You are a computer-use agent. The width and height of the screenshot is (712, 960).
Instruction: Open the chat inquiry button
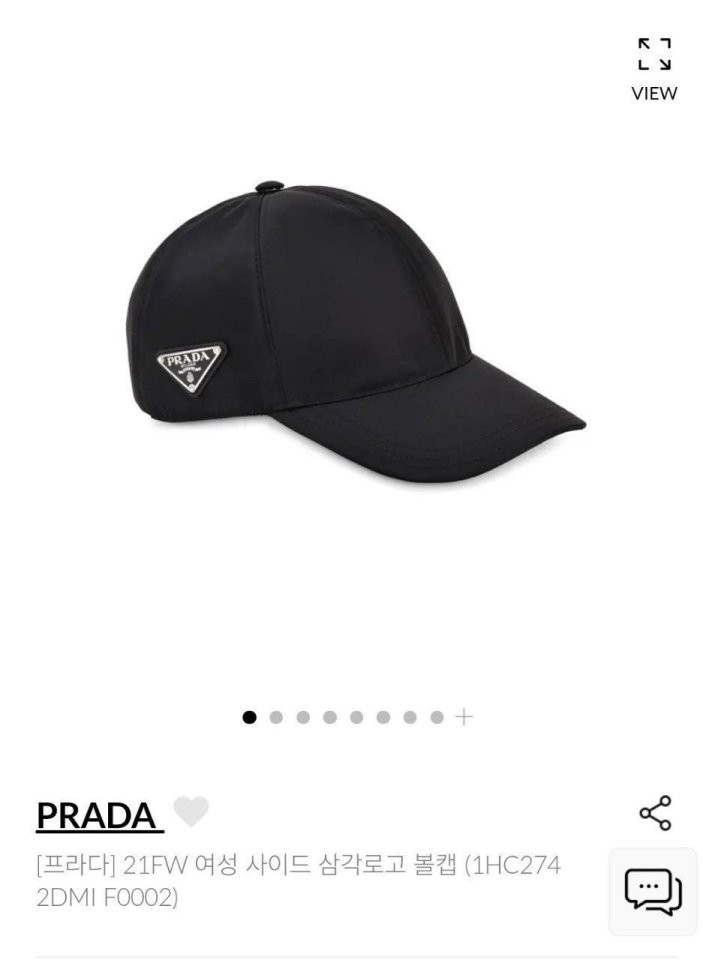653,890
